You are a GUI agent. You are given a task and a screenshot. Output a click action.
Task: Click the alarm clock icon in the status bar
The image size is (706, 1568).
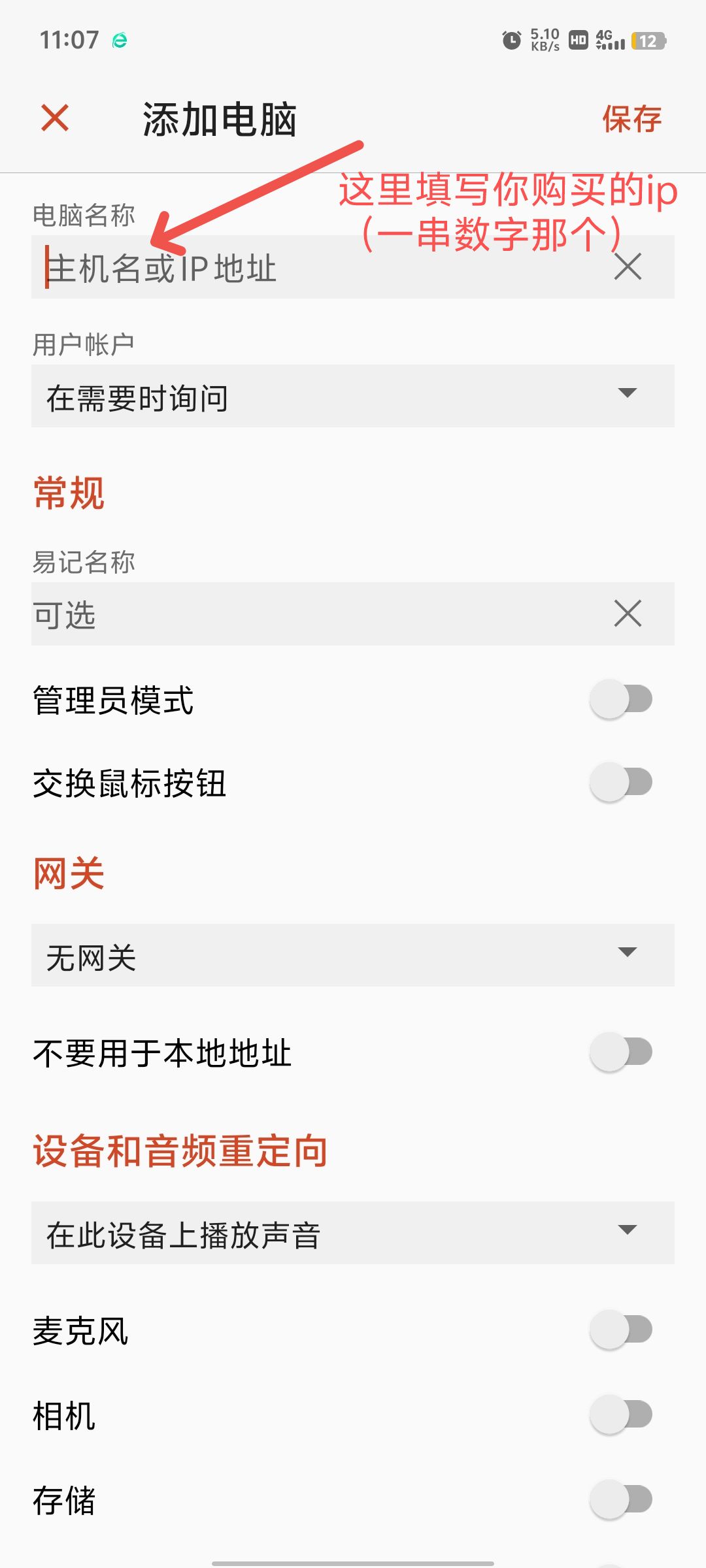coord(509,41)
